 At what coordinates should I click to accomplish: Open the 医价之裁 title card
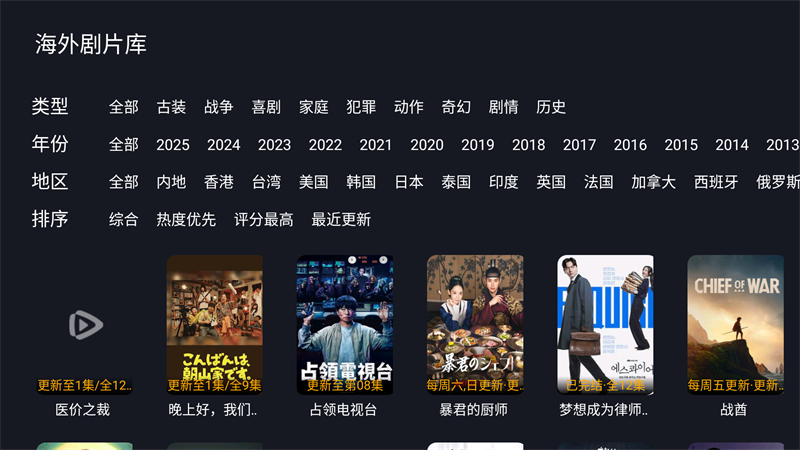tap(84, 325)
